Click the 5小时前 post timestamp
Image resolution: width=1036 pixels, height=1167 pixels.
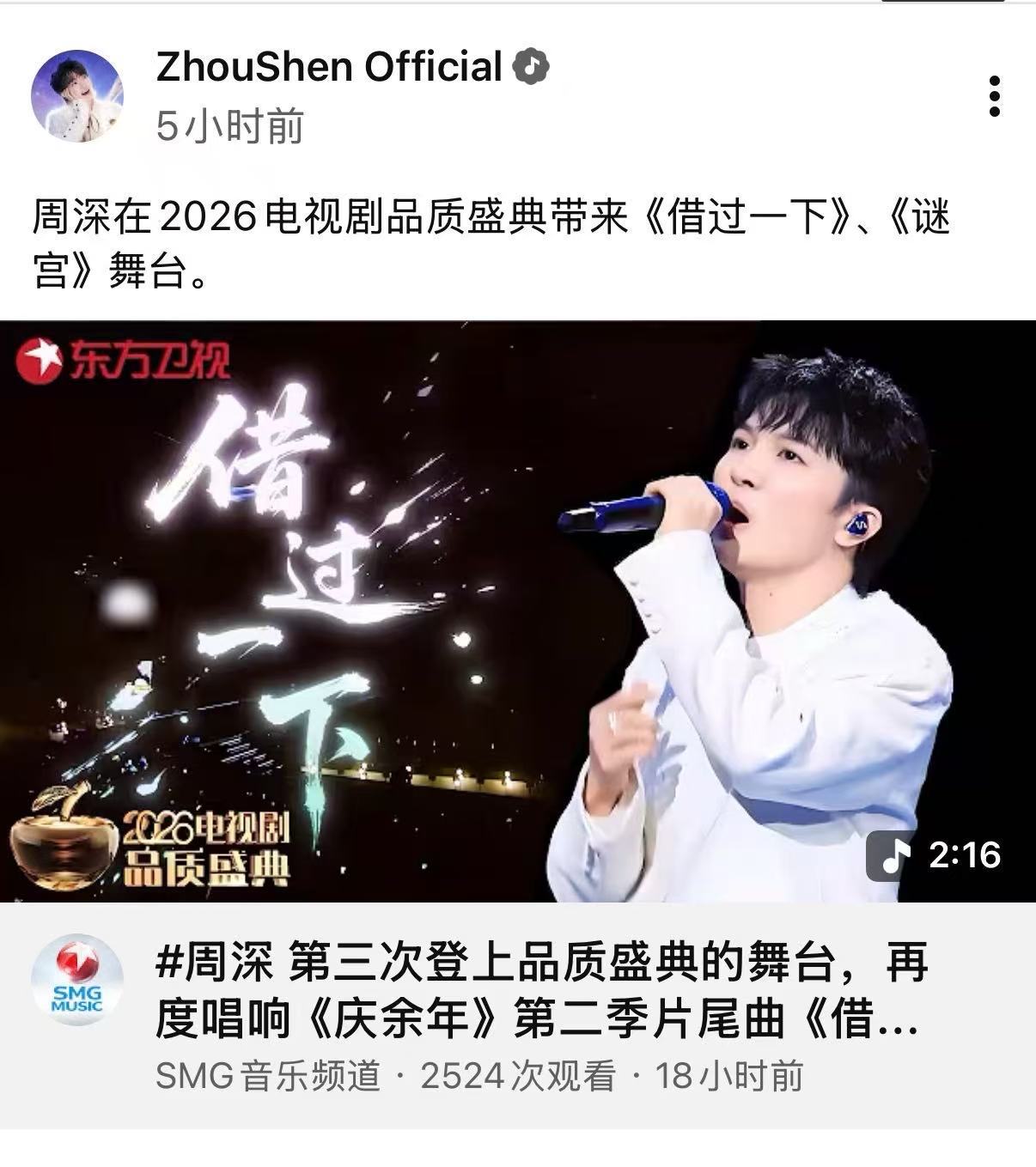(232, 125)
